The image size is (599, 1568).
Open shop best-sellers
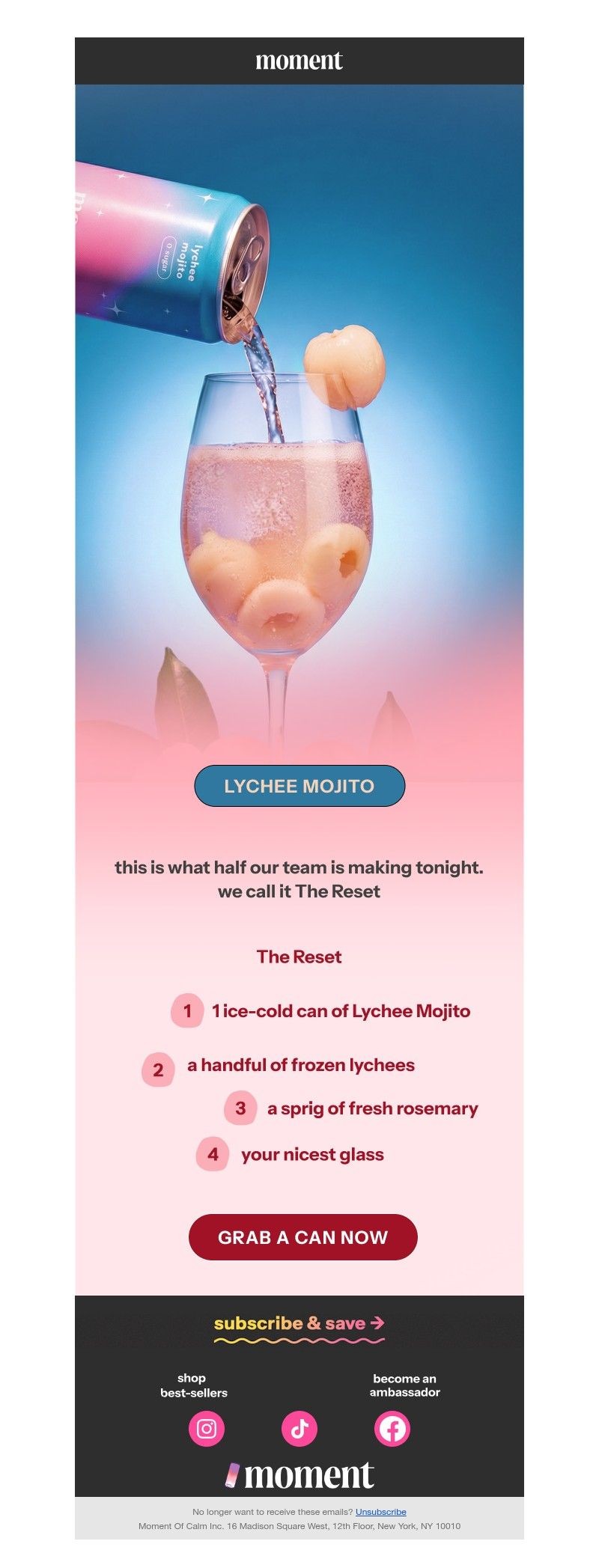(x=193, y=1385)
